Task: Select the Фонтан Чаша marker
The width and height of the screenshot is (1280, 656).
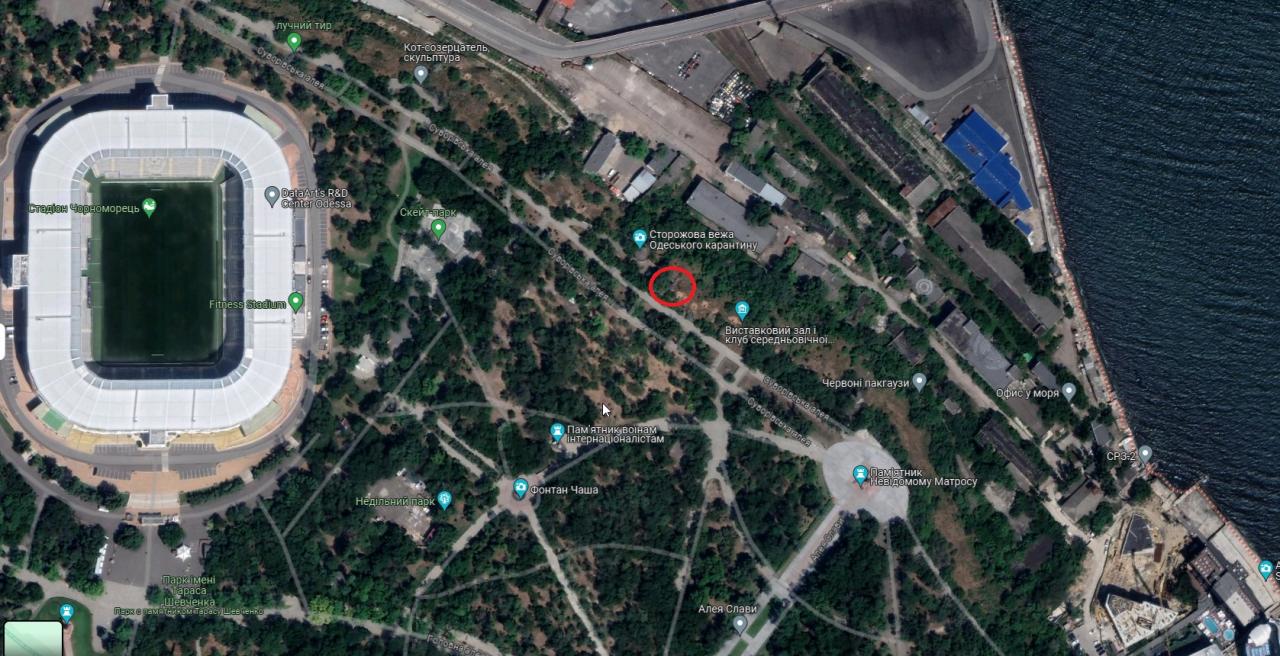Action: tap(520, 488)
